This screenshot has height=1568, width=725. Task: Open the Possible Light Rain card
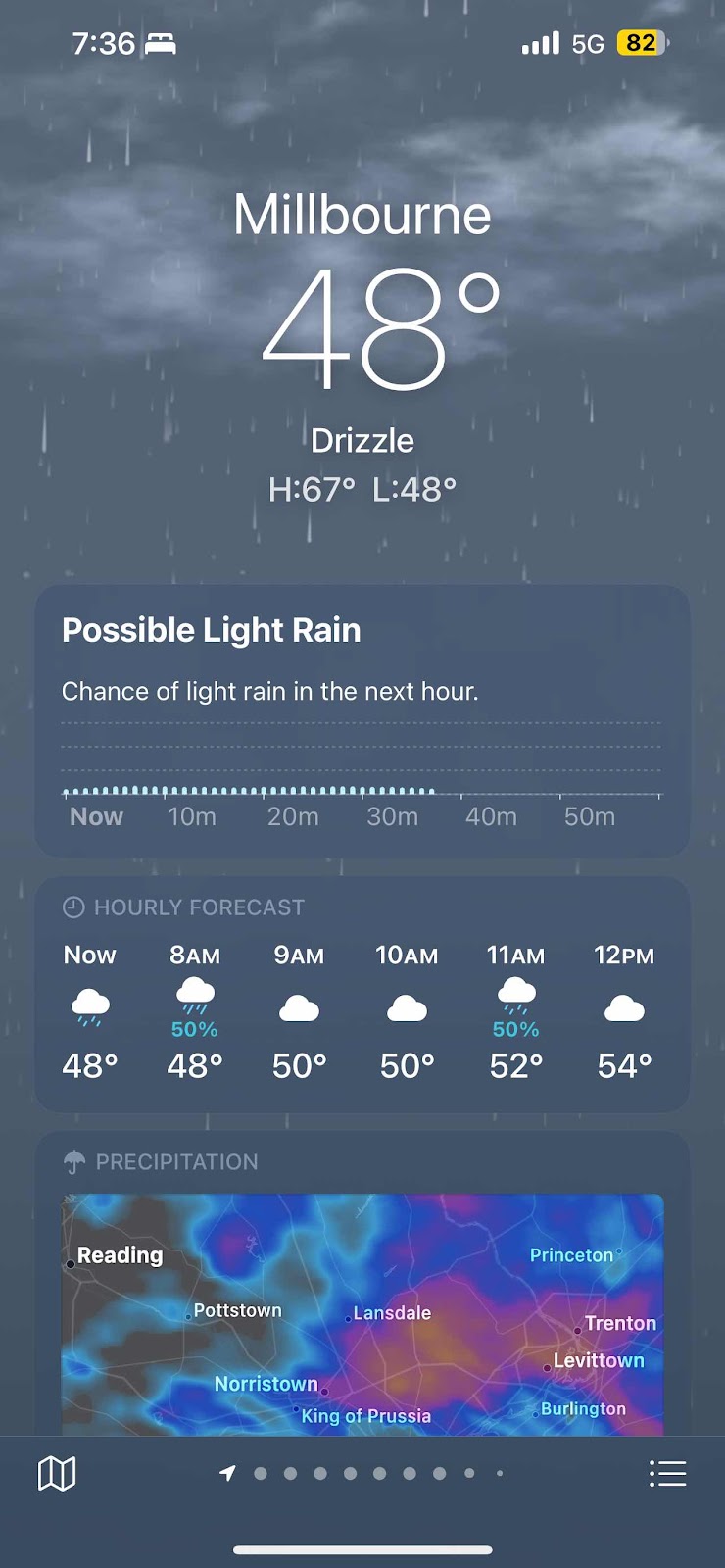click(362, 721)
